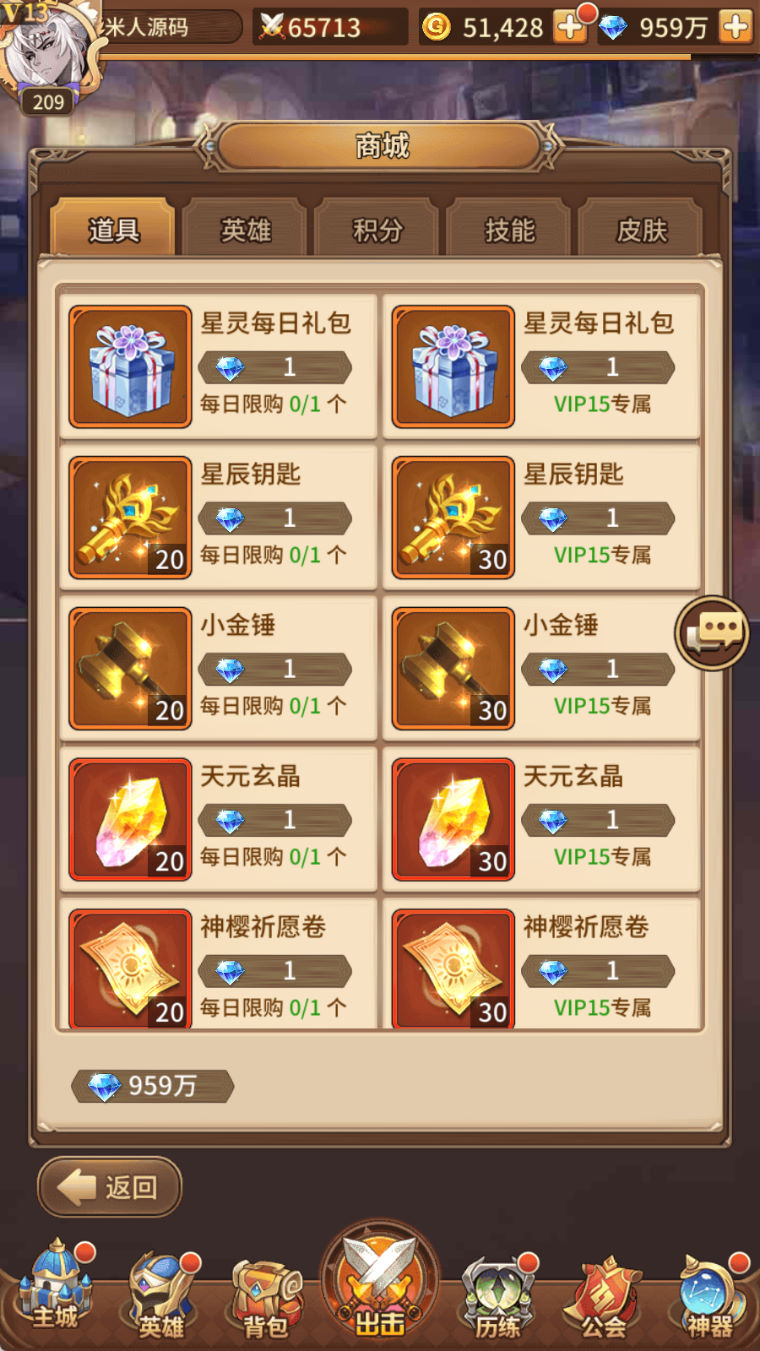Screen dimensions: 760x1351
Task: Switch to the 英雄 shop tab
Action: (x=245, y=230)
